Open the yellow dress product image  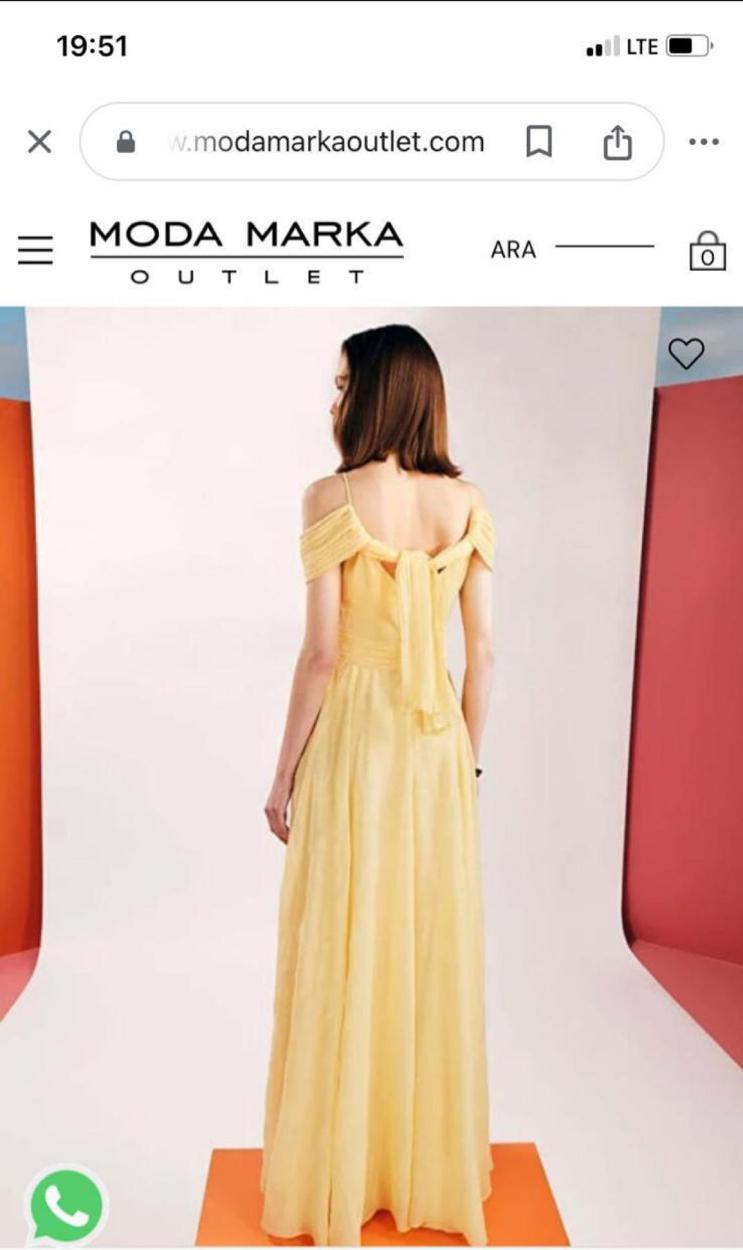[x=371, y=776]
